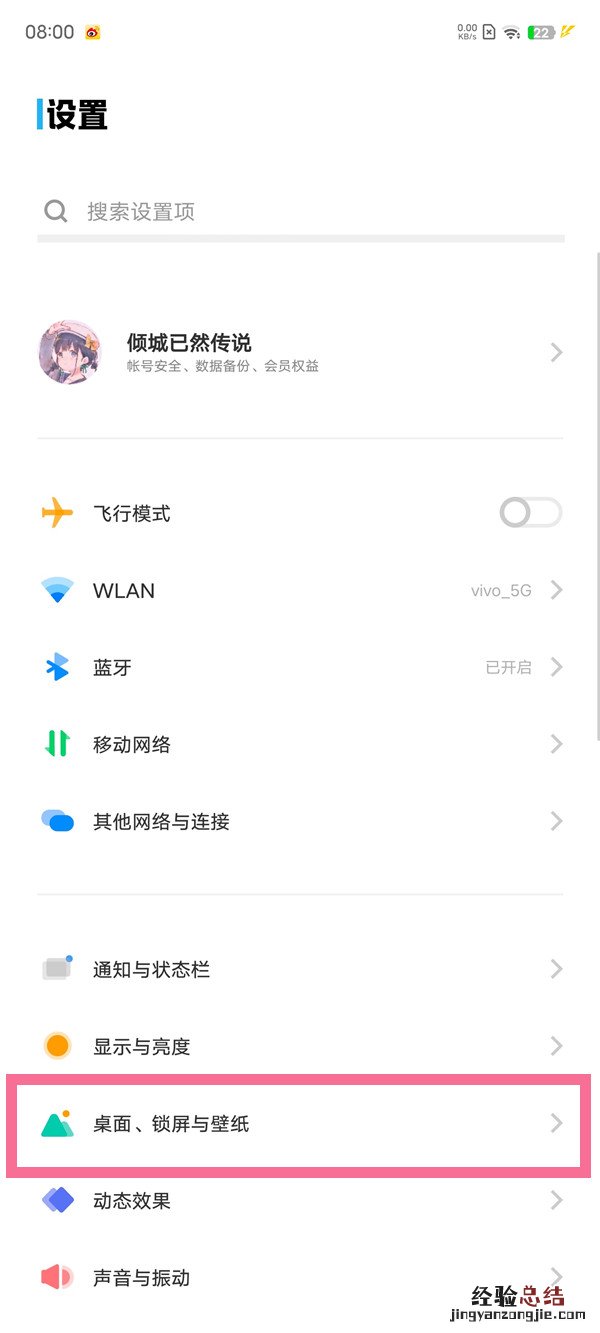The width and height of the screenshot is (600, 1333).
Task: Go to 动态效果 settings
Action: tap(300, 1200)
